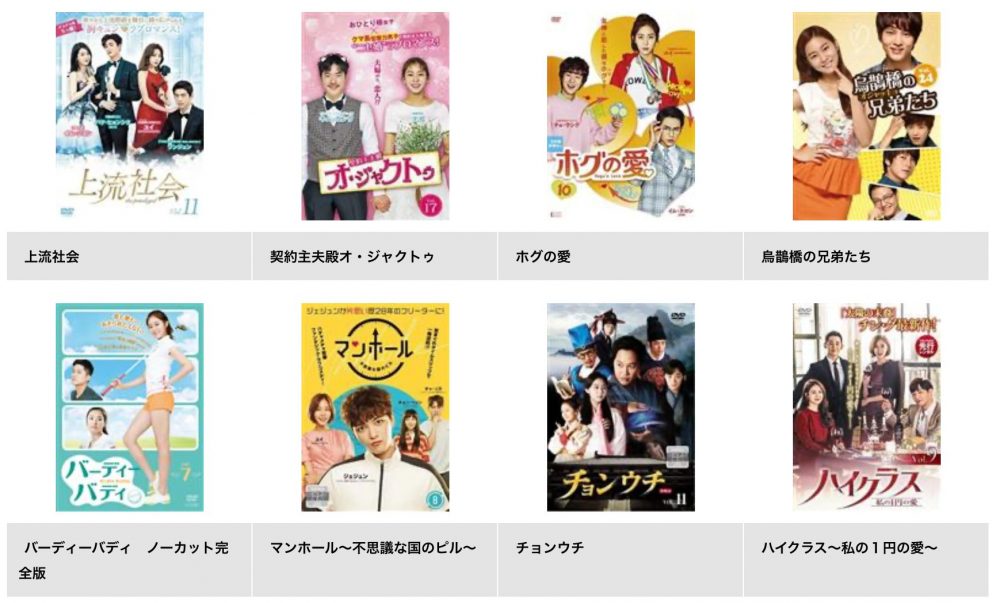Open the 上流社会 drama cover
Screen dimensions: 1000x603
[x=129, y=116]
